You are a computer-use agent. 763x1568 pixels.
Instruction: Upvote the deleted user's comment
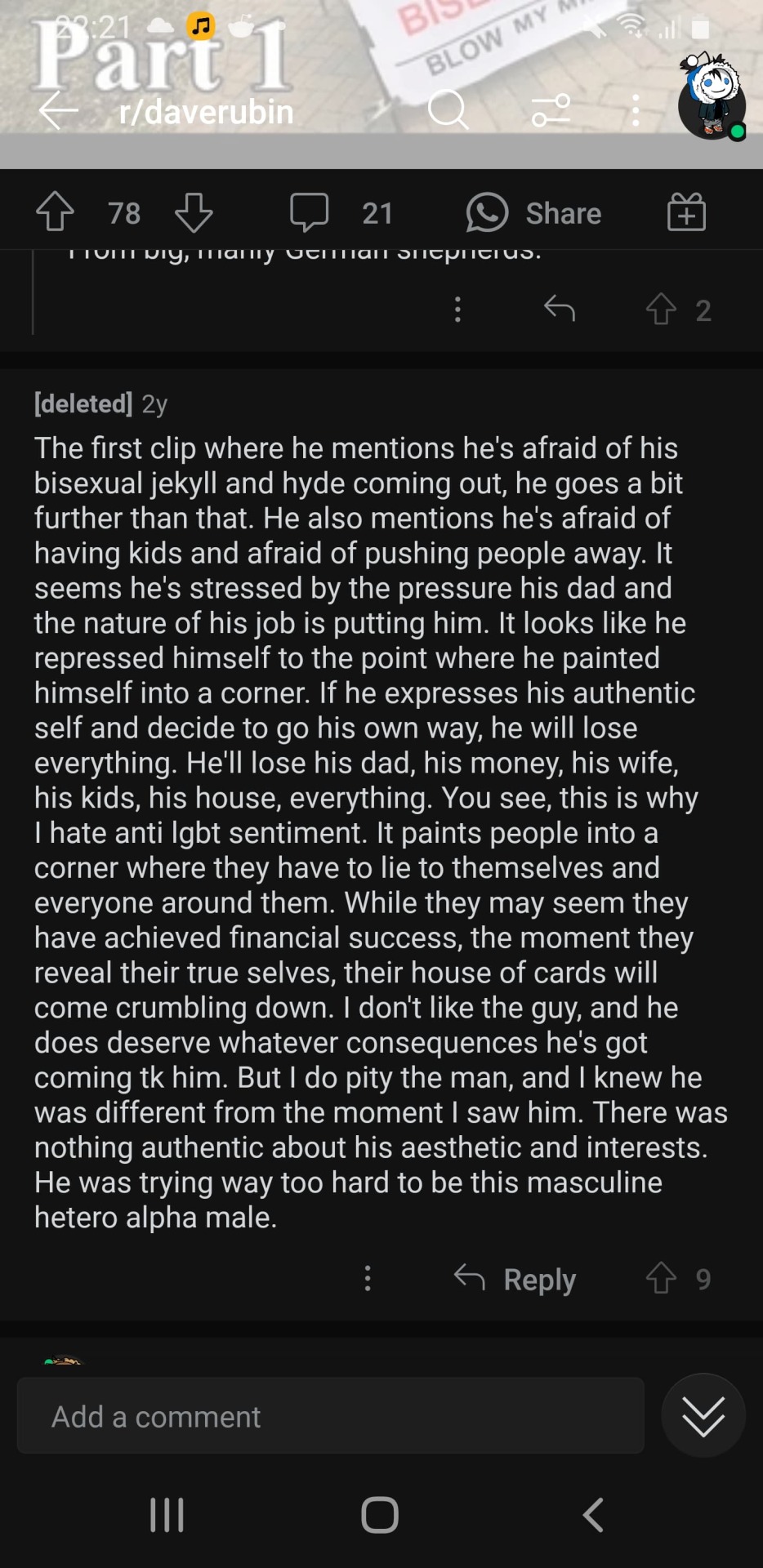click(662, 1278)
